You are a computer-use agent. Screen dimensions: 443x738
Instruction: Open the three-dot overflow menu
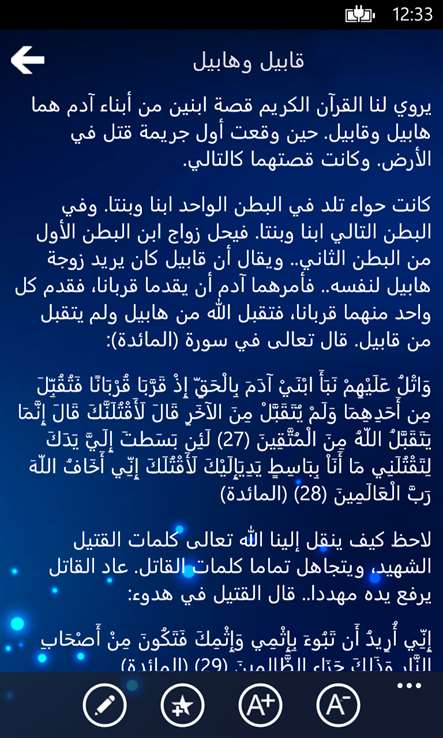(x=409, y=686)
